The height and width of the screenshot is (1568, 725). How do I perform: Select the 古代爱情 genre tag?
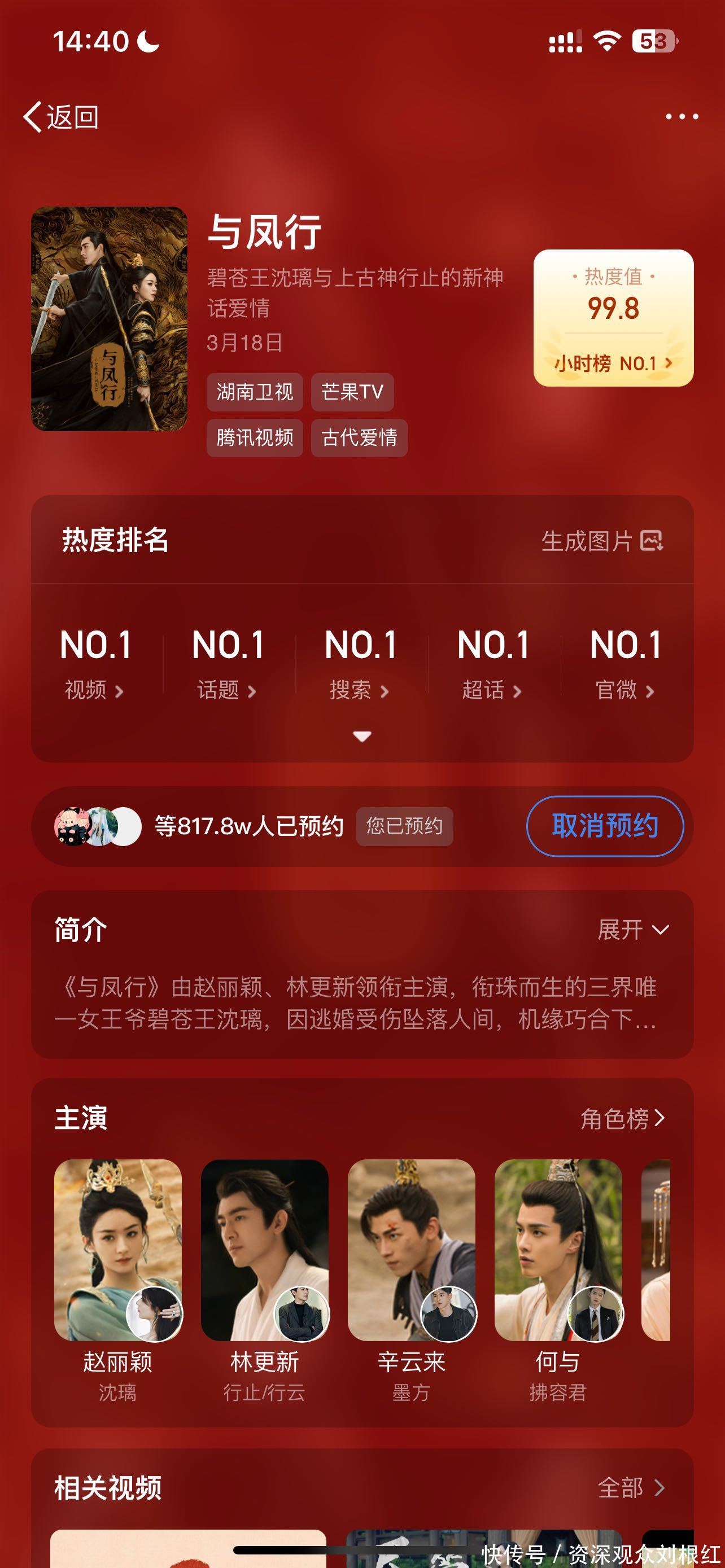(x=359, y=437)
